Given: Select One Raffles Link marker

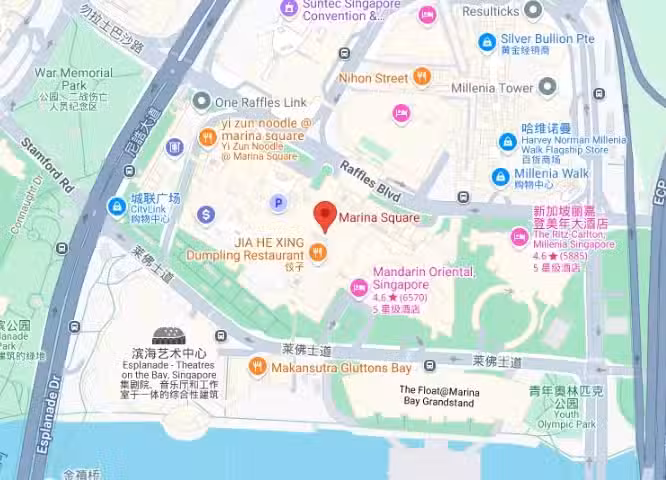Looking at the screenshot, I should [201, 102].
